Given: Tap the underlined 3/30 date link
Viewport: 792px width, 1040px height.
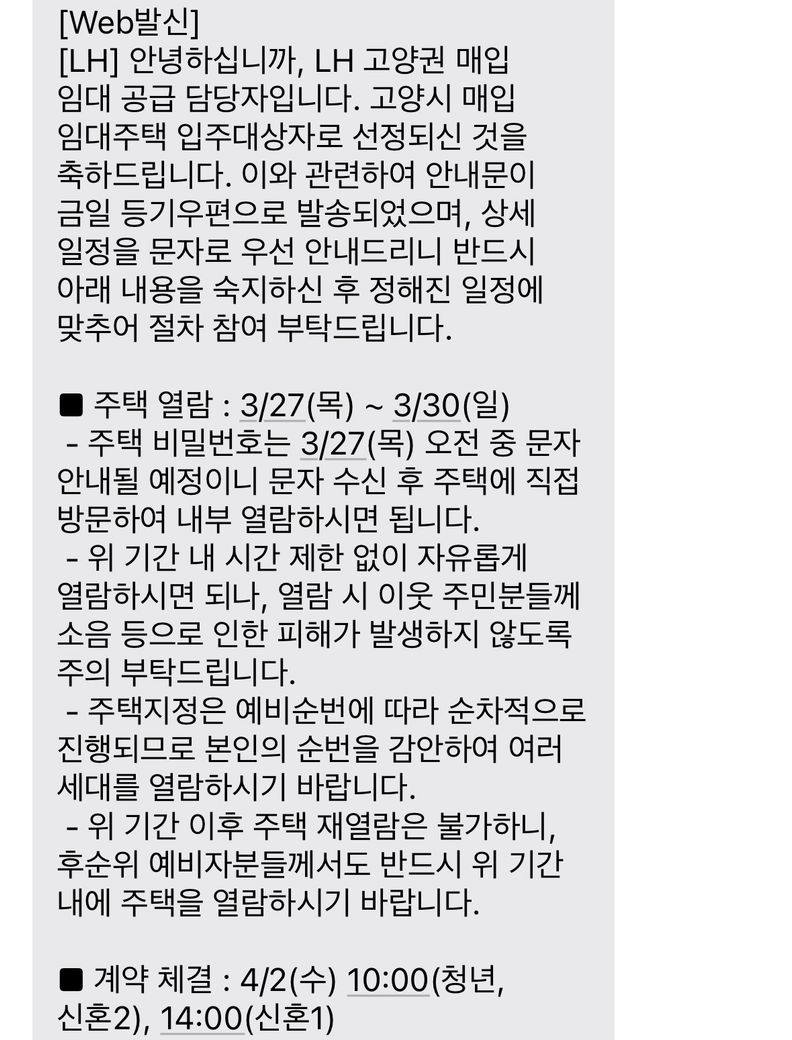Looking at the screenshot, I should 425,406.
